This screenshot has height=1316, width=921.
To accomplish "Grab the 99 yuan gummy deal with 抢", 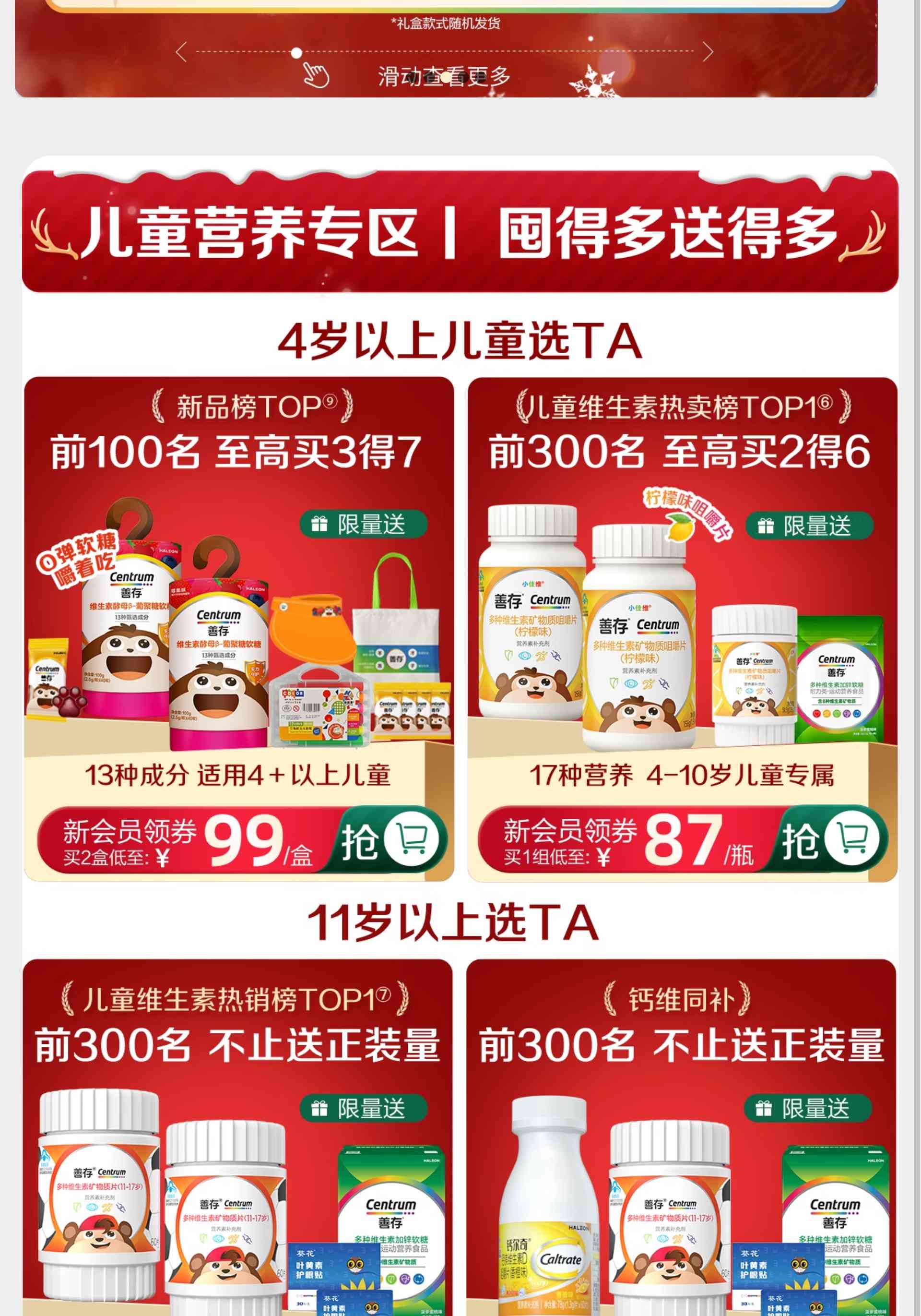I will [x=391, y=840].
